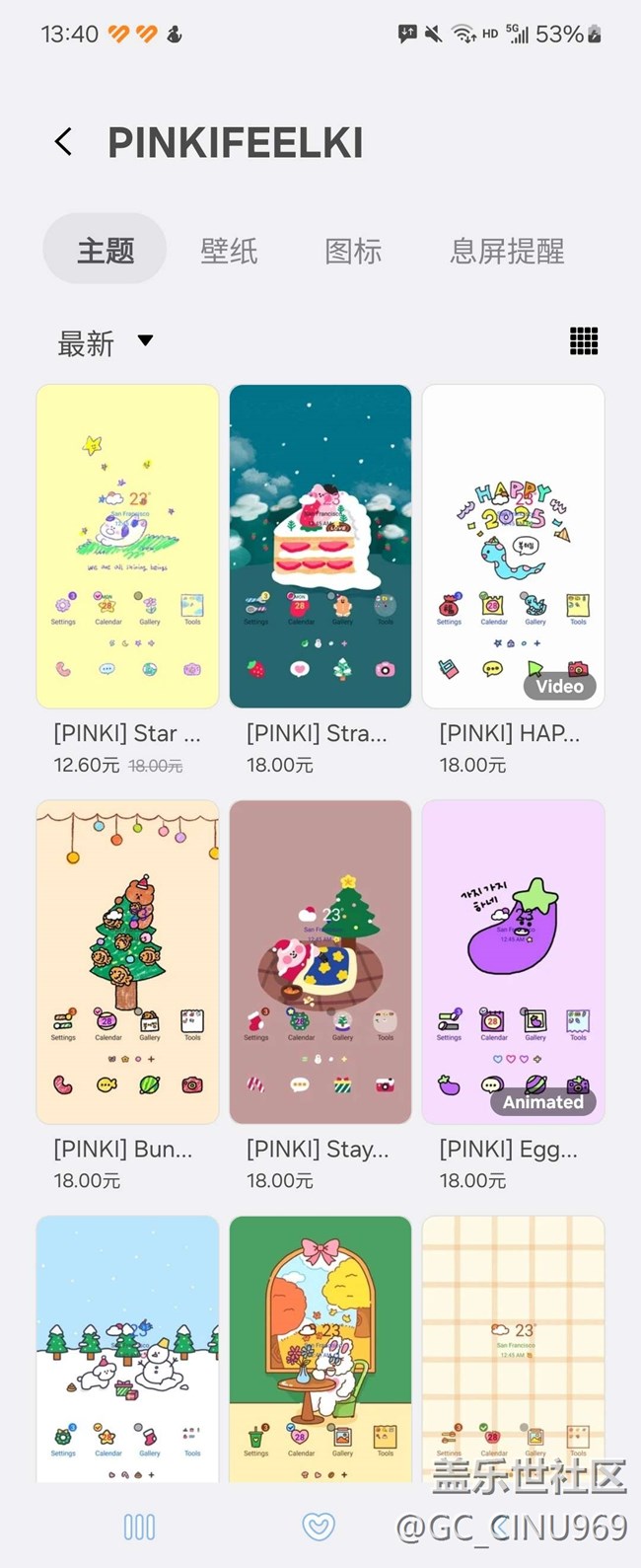641x1568 pixels.
Task: Select the 主题 tab
Action: (106, 251)
